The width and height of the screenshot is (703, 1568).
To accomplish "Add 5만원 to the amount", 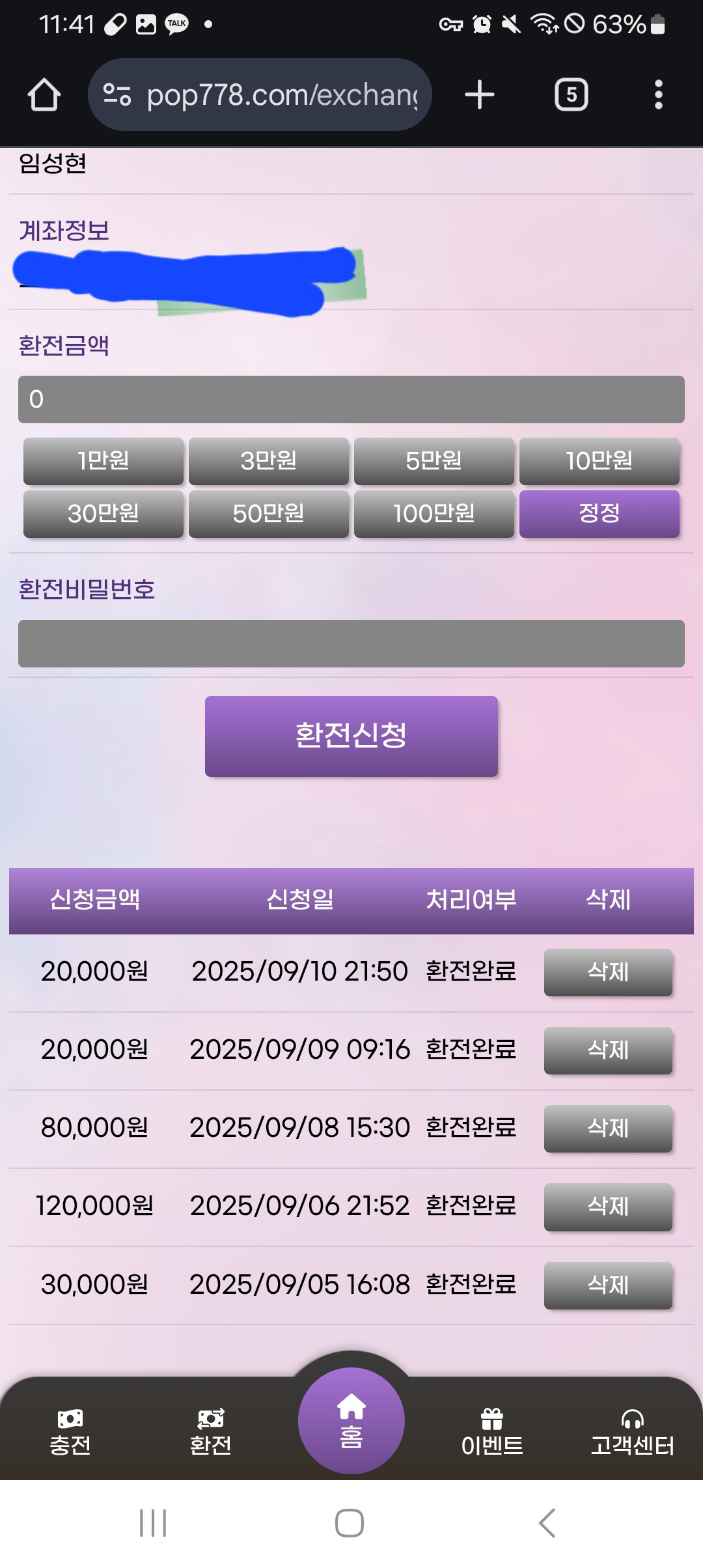I will pyautogui.click(x=434, y=461).
